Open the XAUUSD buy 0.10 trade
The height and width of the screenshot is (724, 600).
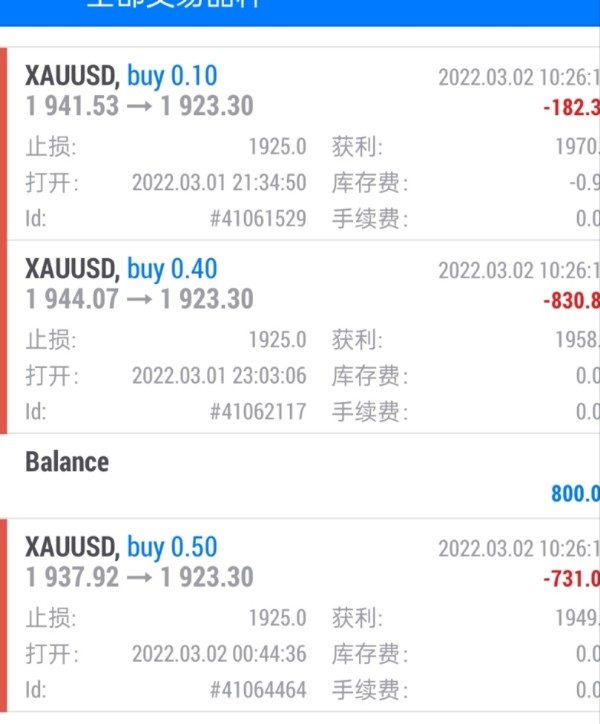point(300,145)
